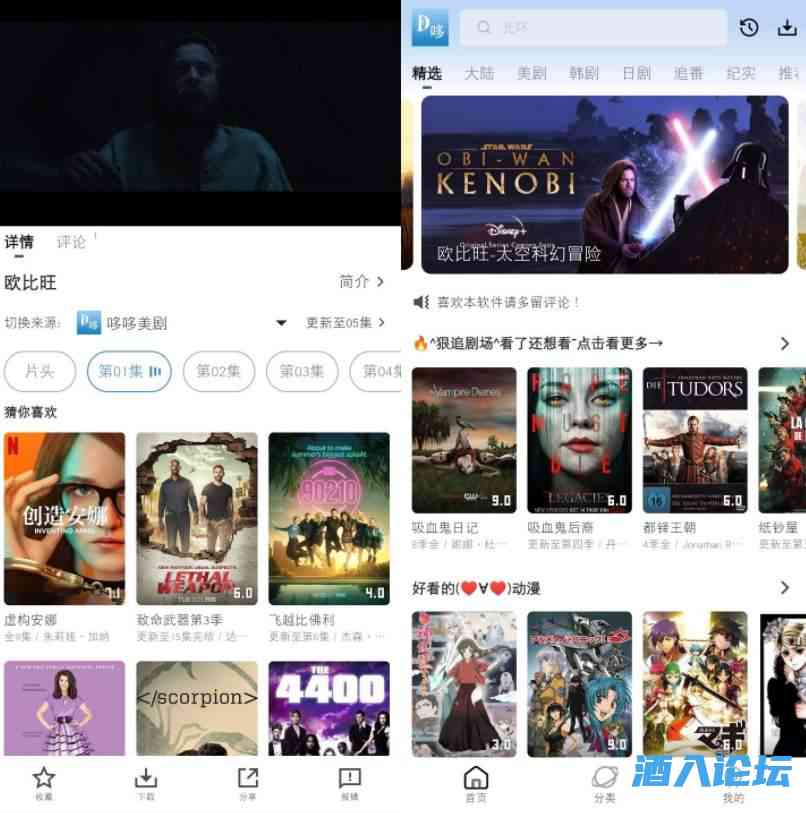Tap 收藏 star to favorite the show
This screenshot has width=806, height=813.
44,781
